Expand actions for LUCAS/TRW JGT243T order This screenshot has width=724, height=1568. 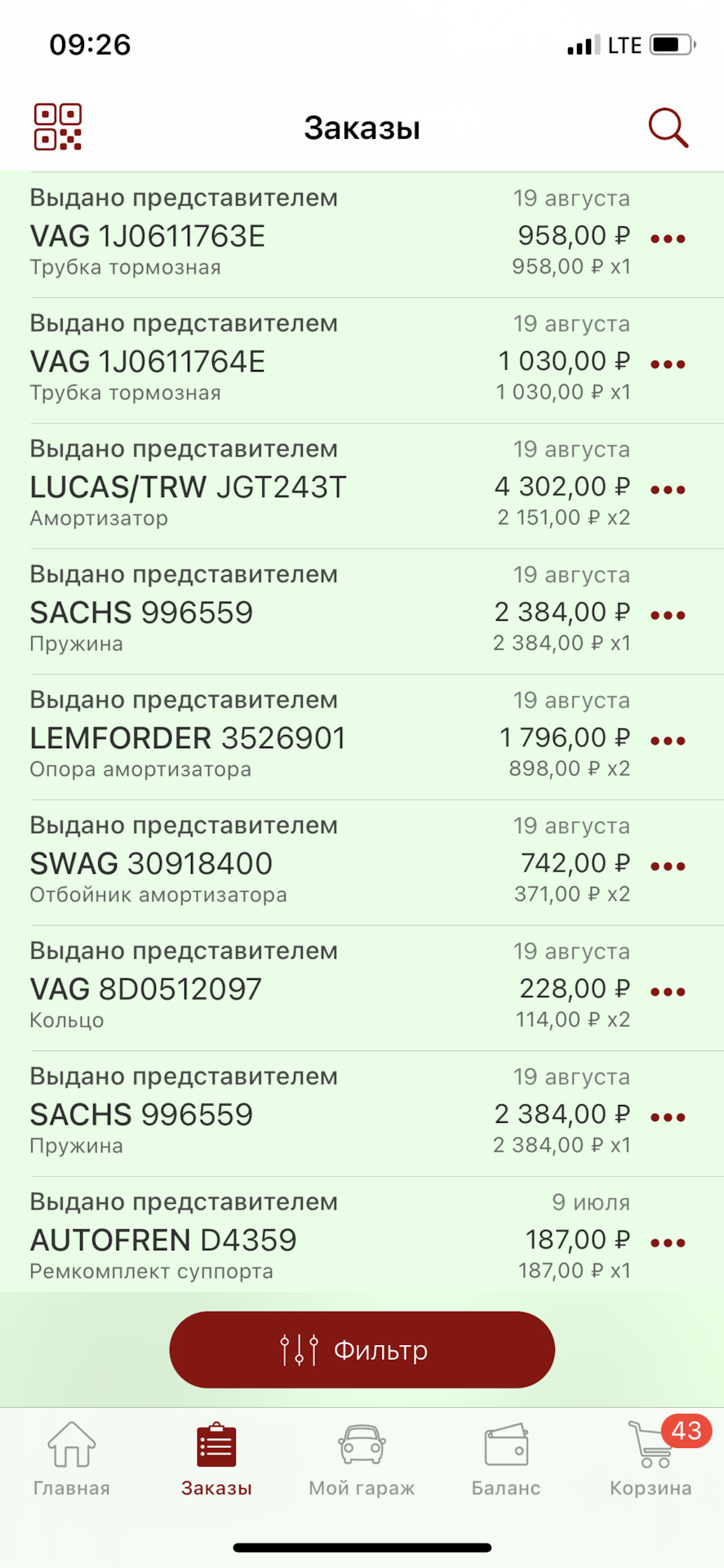668,489
